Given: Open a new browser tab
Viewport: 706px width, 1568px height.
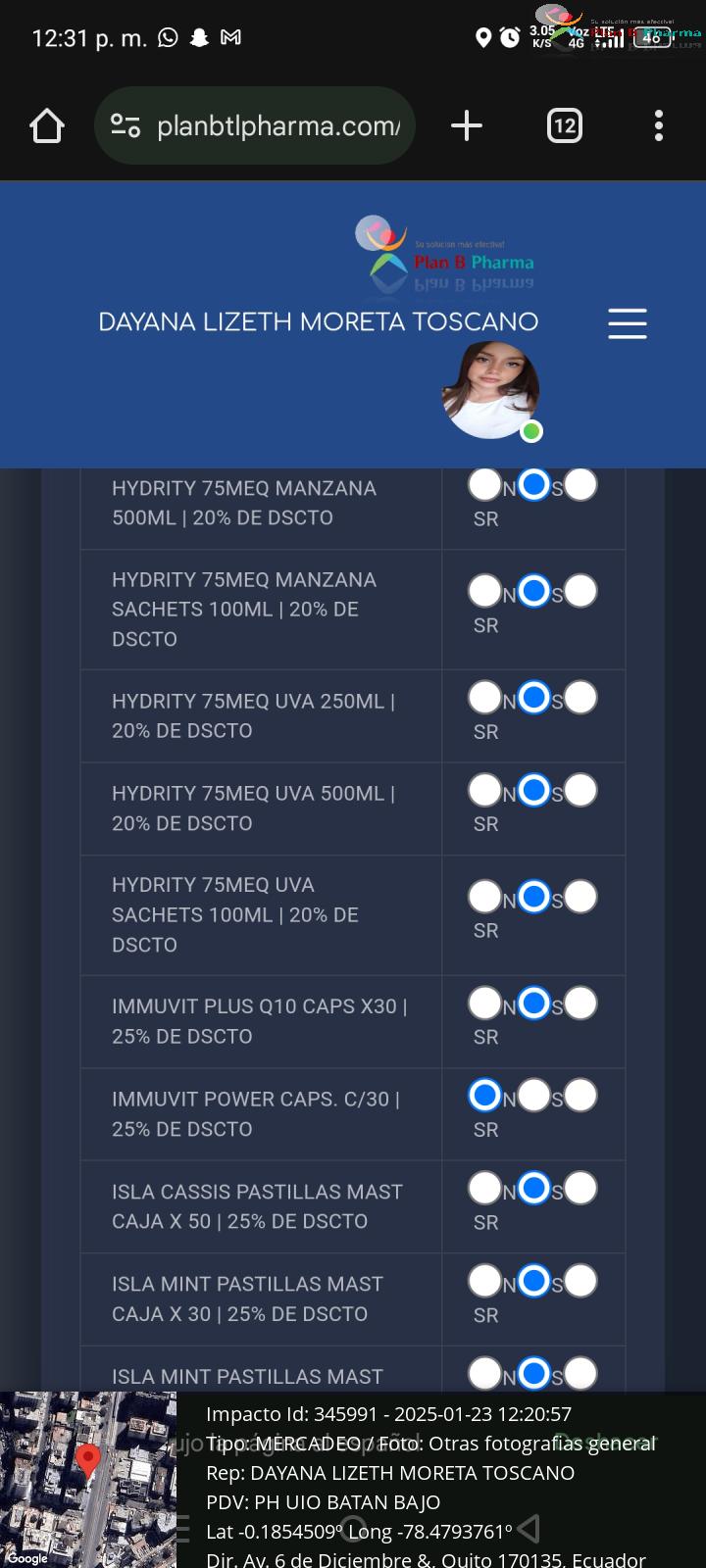Looking at the screenshot, I should (x=467, y=125).
